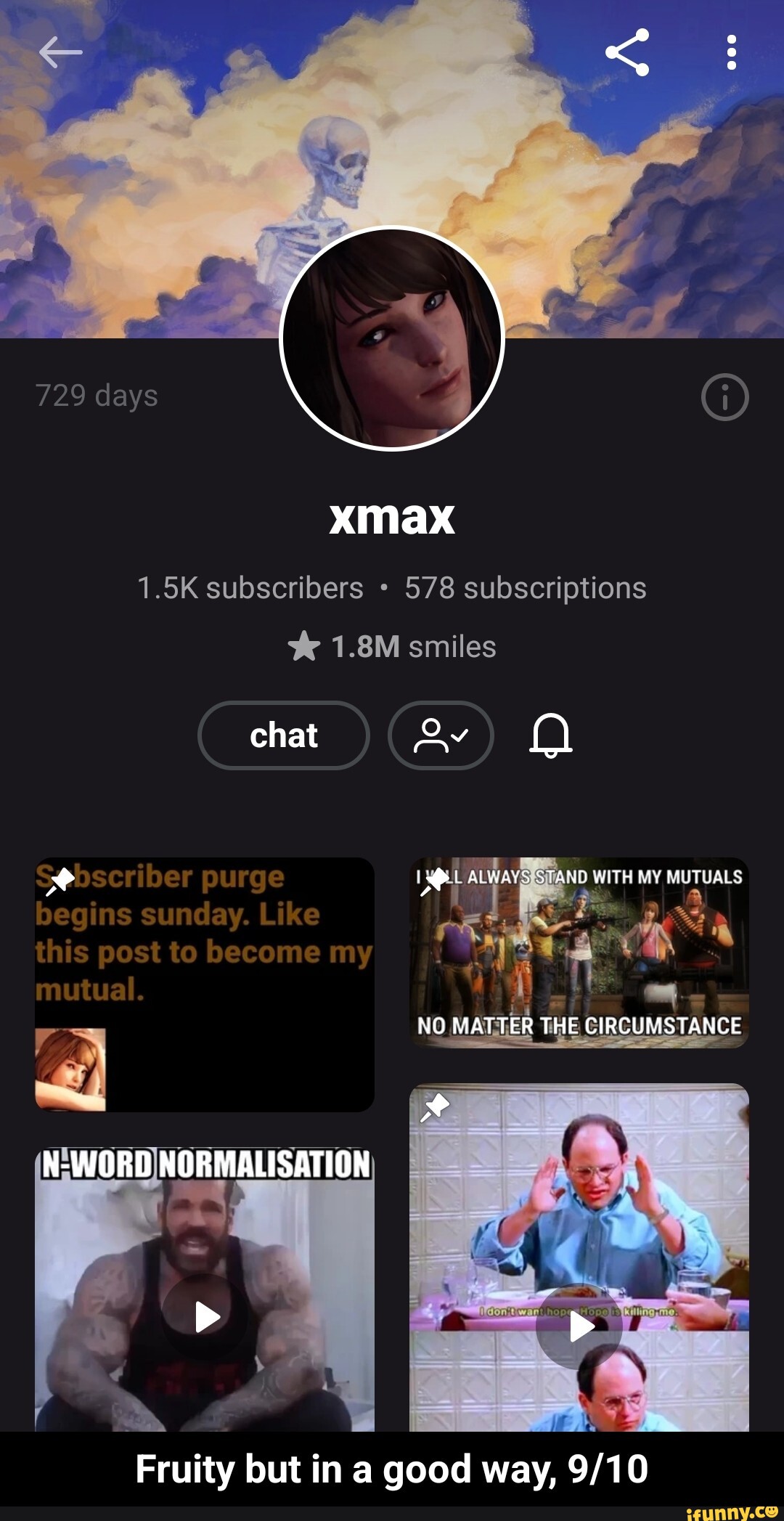784x1521 pixels.
Task: View profile info via the info icon
Action: 724,396
